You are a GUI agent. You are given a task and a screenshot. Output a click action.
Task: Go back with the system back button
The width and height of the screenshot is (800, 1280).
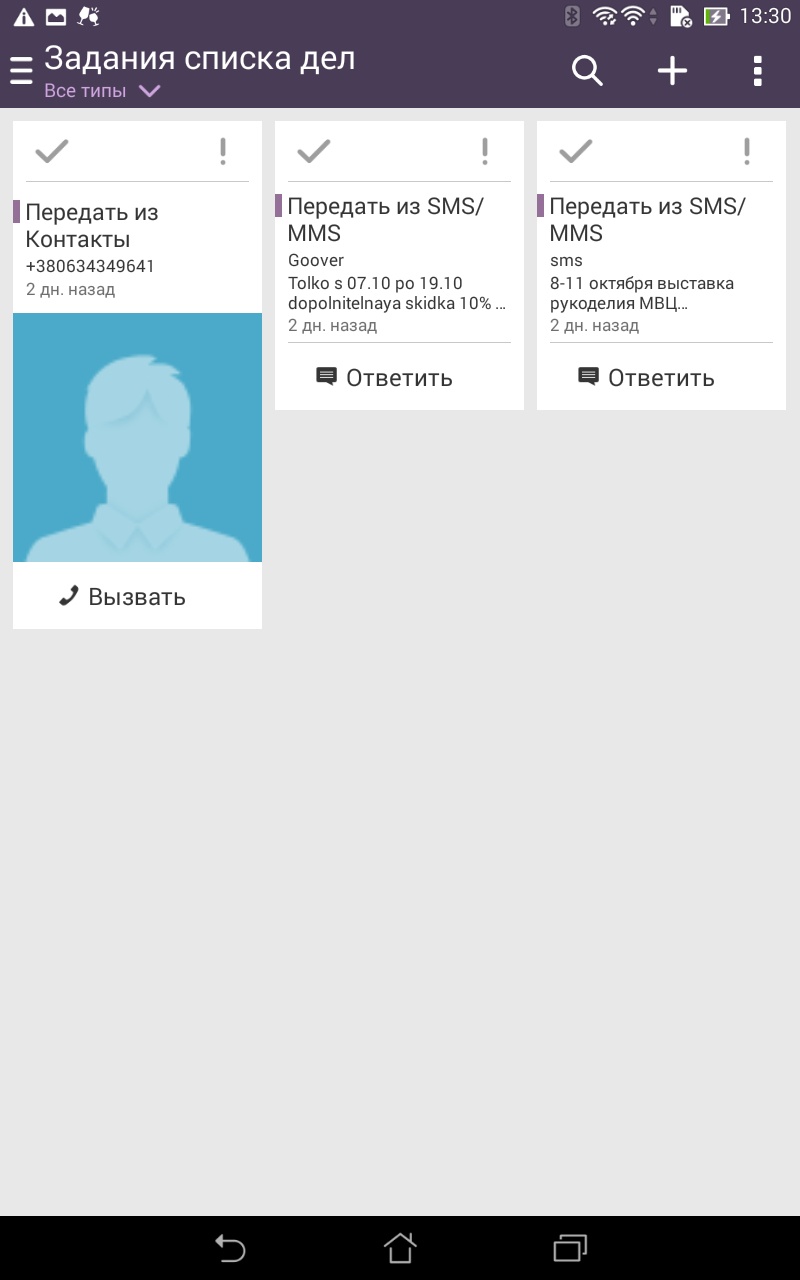coord(230,1247)
